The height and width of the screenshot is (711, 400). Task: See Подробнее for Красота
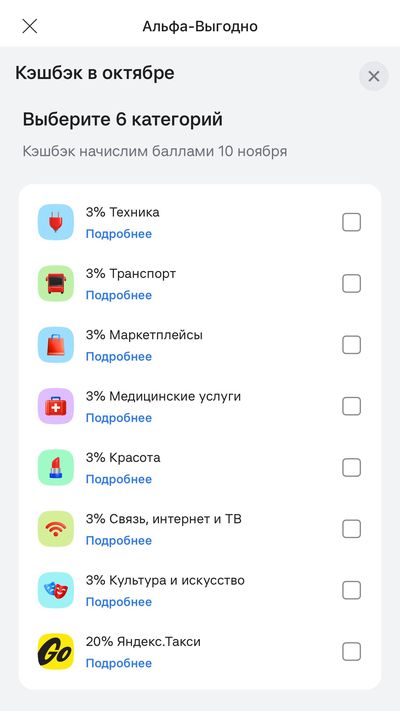(119, 479)
